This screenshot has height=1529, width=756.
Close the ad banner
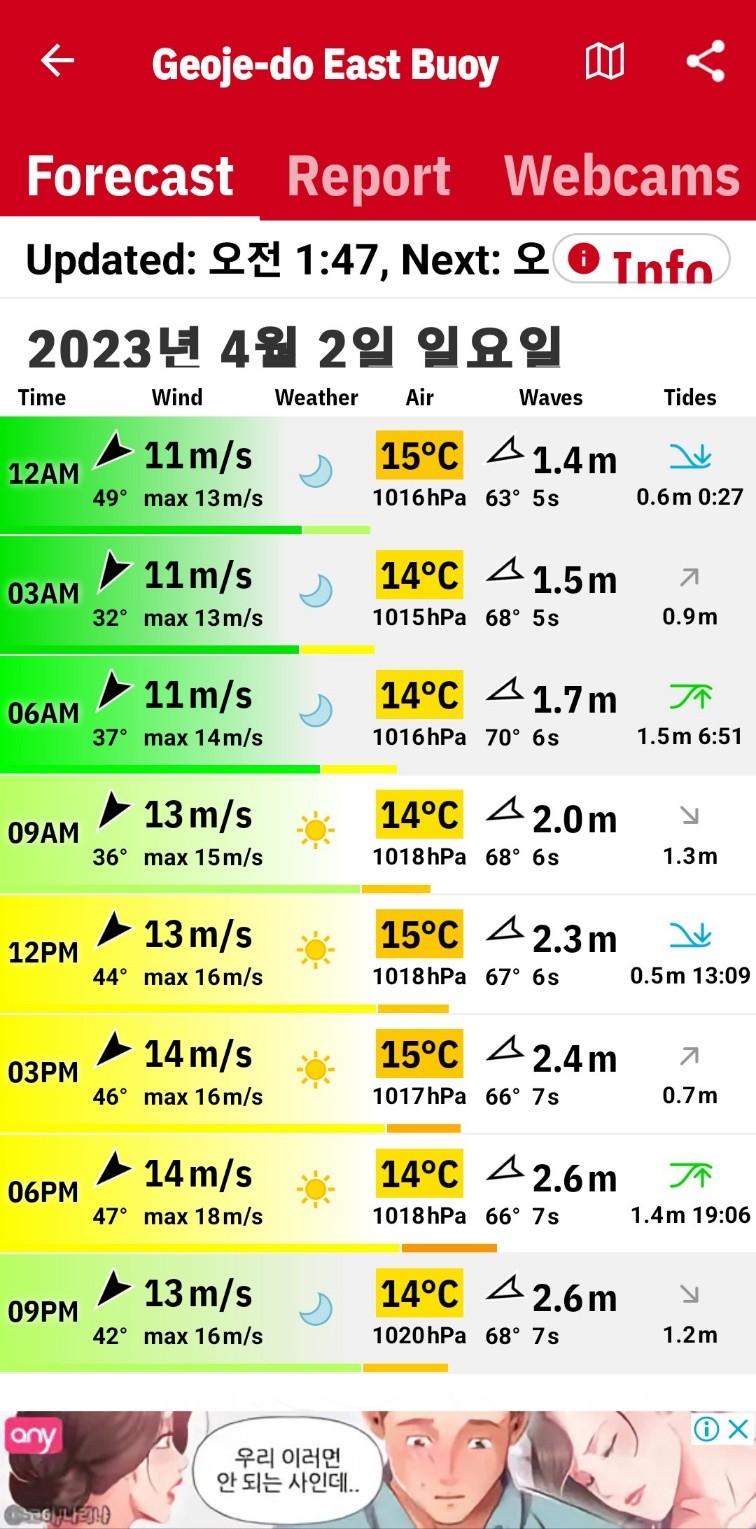point(737,1429)
